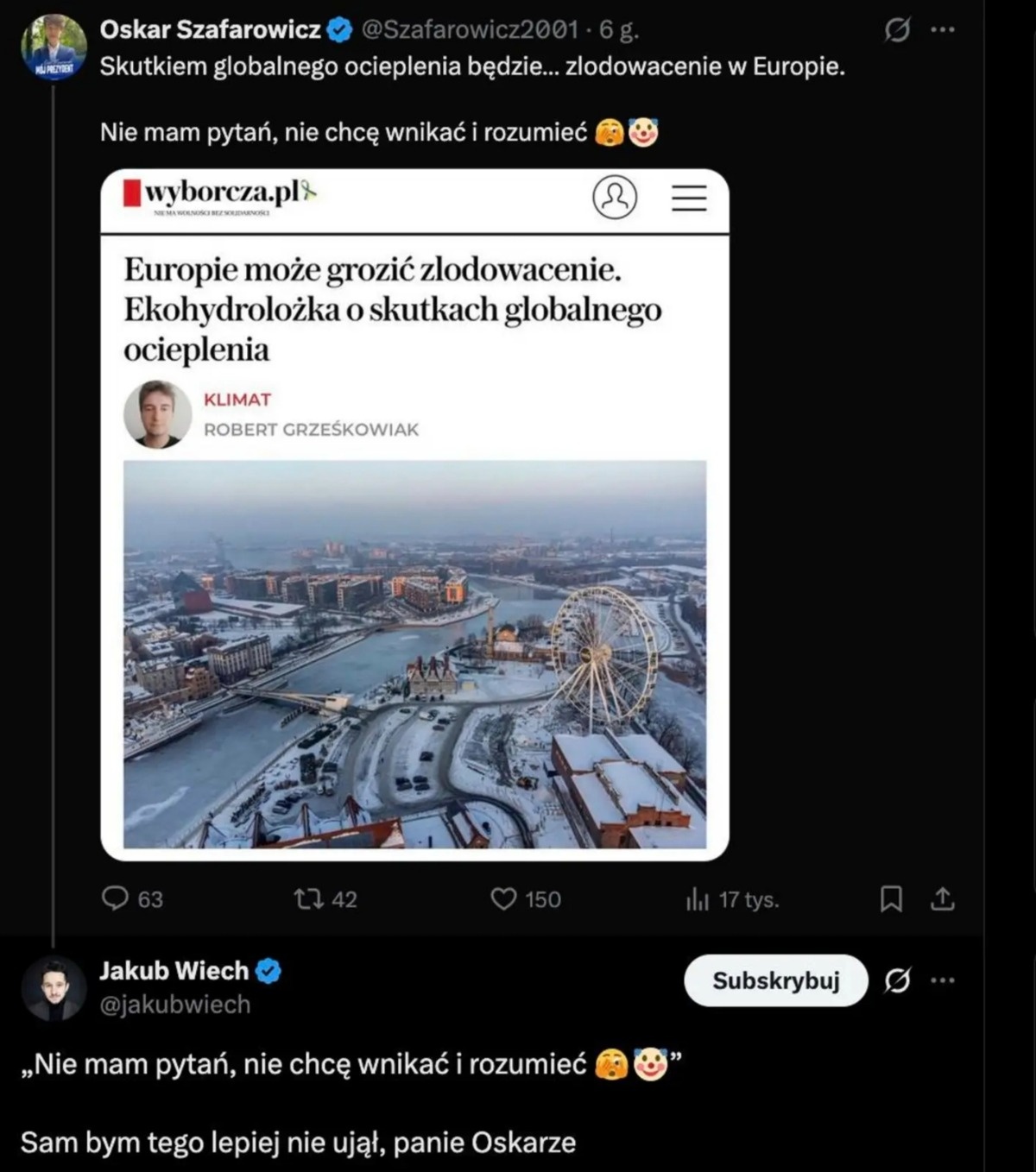Like the tweet with the heart icon
The width and height of the screenshot is (1036, 1172).
pyautogui.click(x=506, y=900)
